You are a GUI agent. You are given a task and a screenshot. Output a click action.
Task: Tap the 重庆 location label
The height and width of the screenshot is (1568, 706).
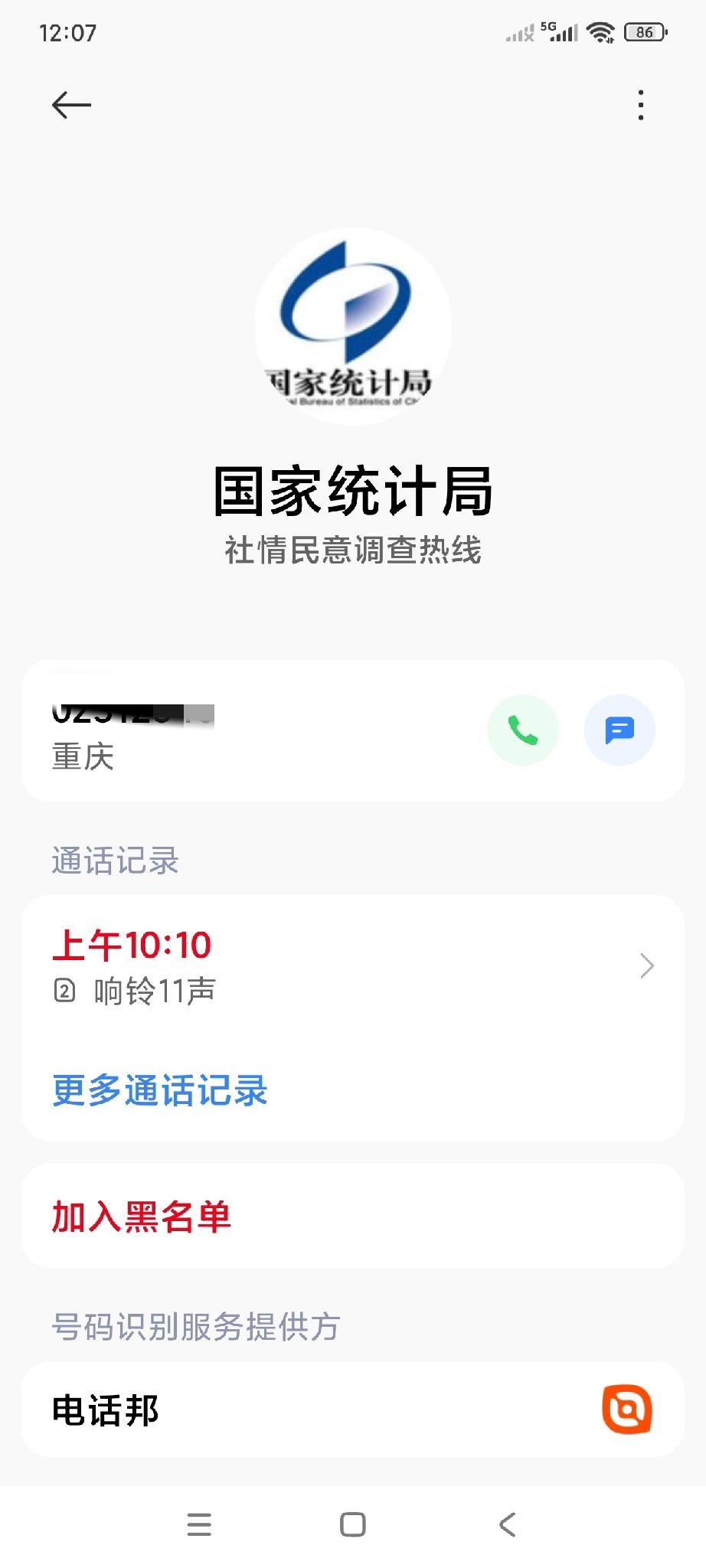[81, 759]
